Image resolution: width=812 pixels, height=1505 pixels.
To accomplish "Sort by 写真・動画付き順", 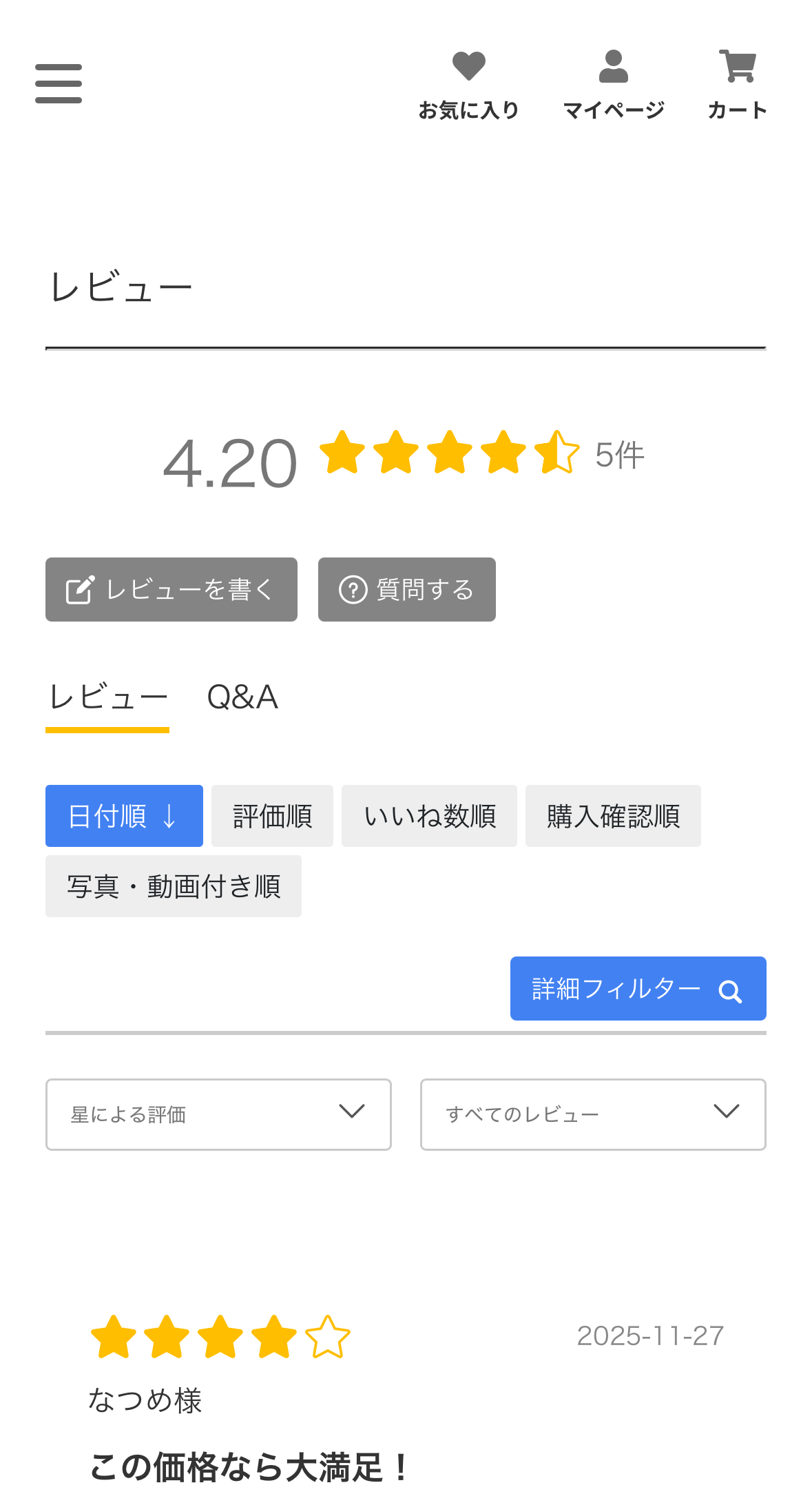I will (x=174, y=886).
